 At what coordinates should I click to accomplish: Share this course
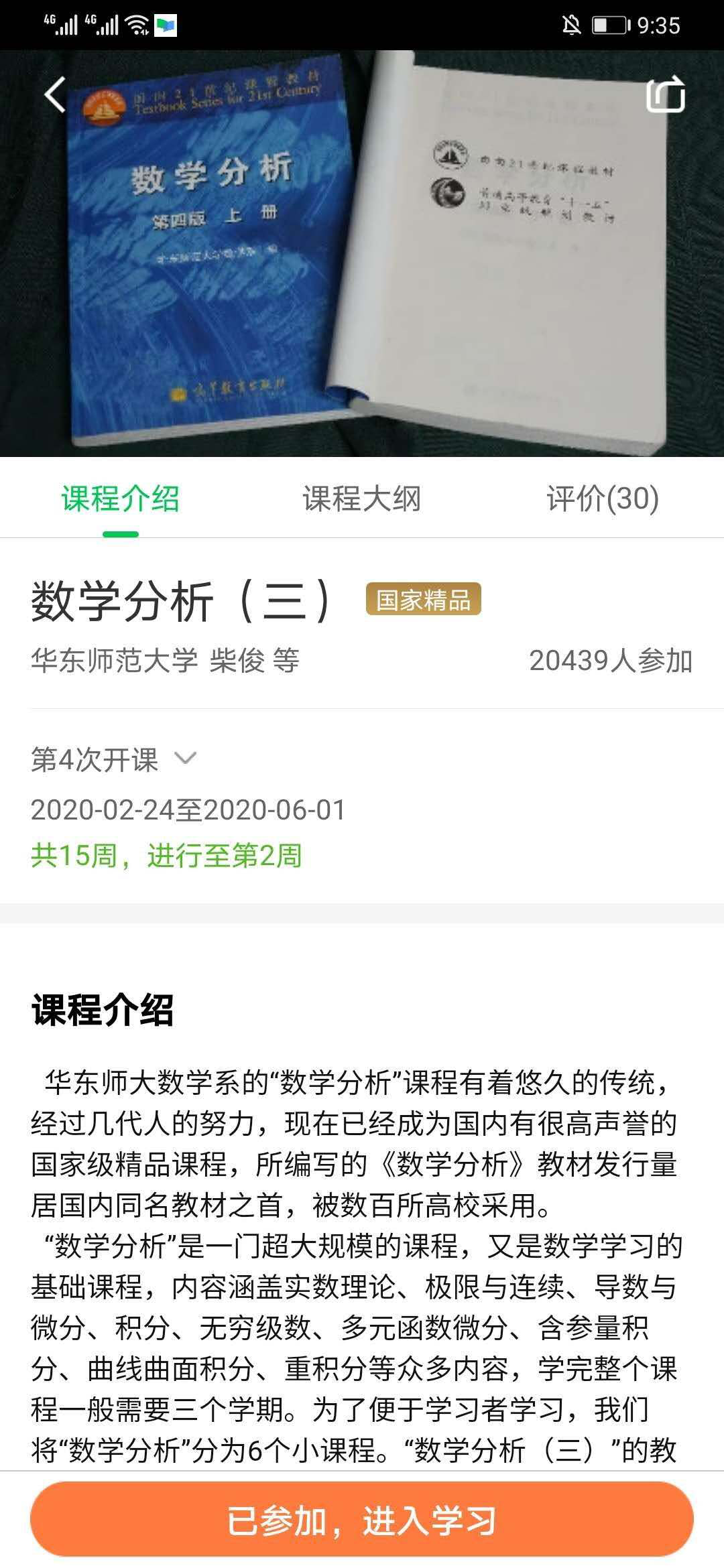[665, 94]
